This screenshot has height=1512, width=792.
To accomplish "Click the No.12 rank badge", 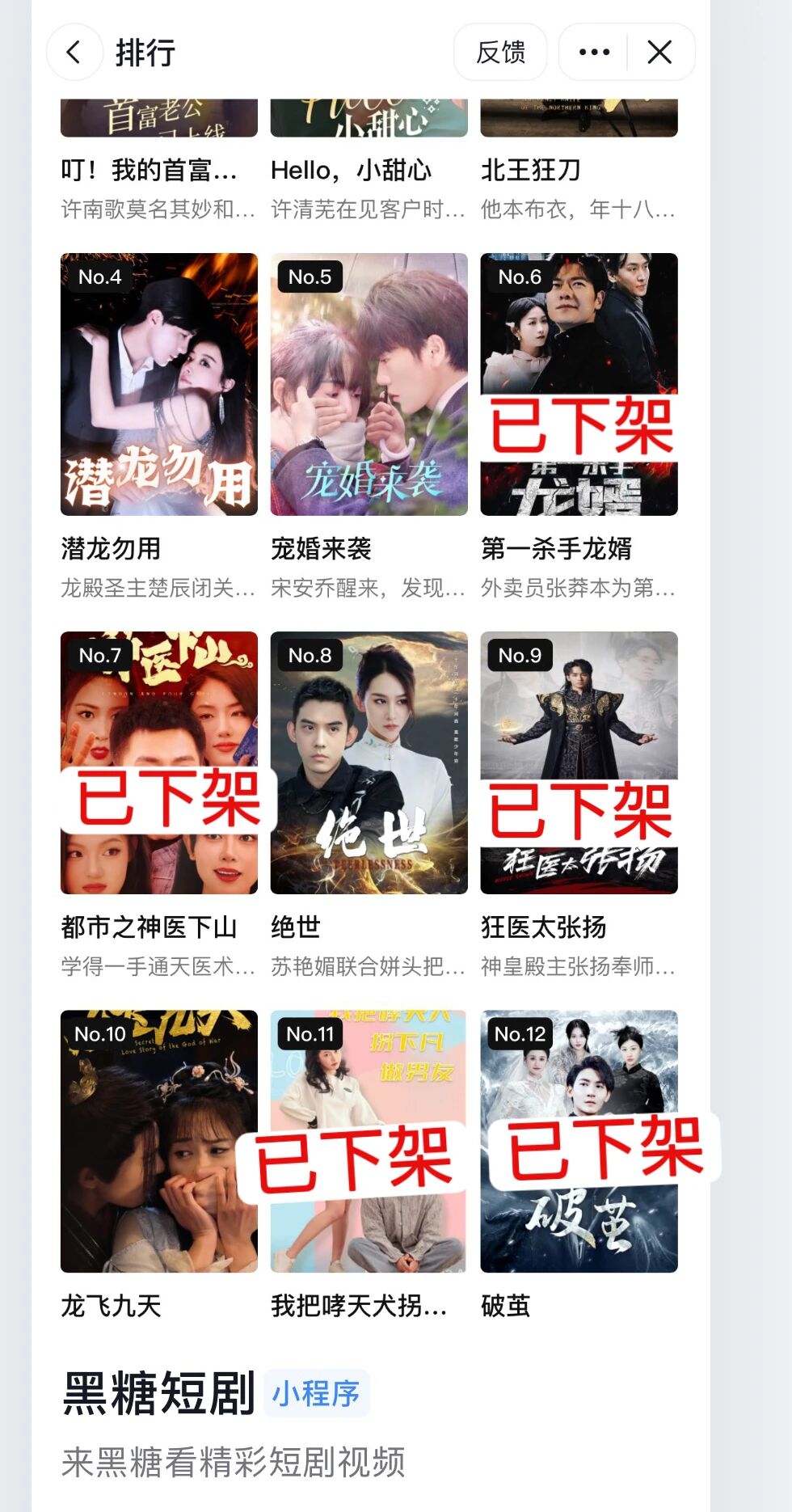I will pos(521,1035).
